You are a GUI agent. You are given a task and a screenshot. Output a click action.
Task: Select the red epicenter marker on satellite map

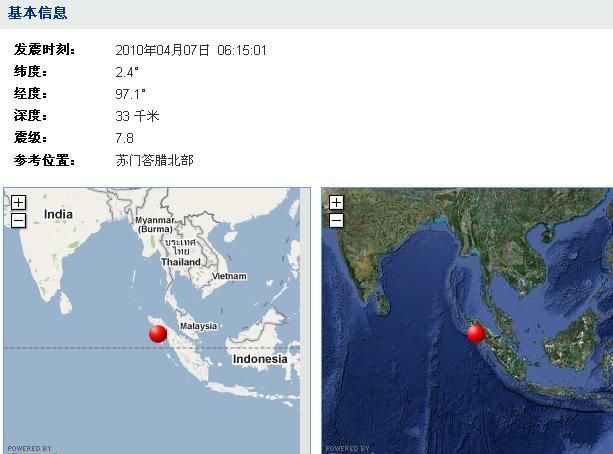476,333
